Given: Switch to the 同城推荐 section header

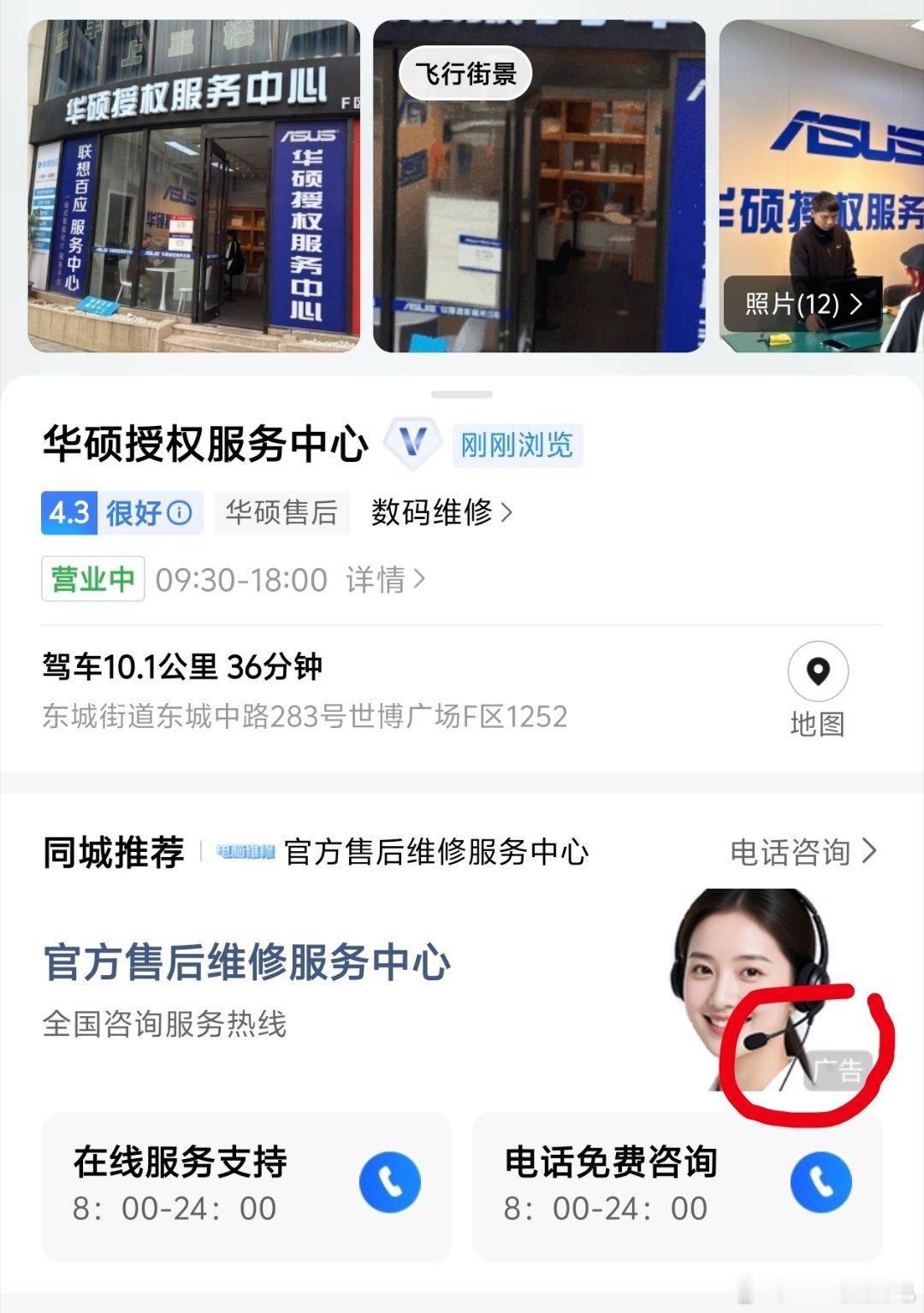Looking at the screenshot, I should click(x=109, y=850).
